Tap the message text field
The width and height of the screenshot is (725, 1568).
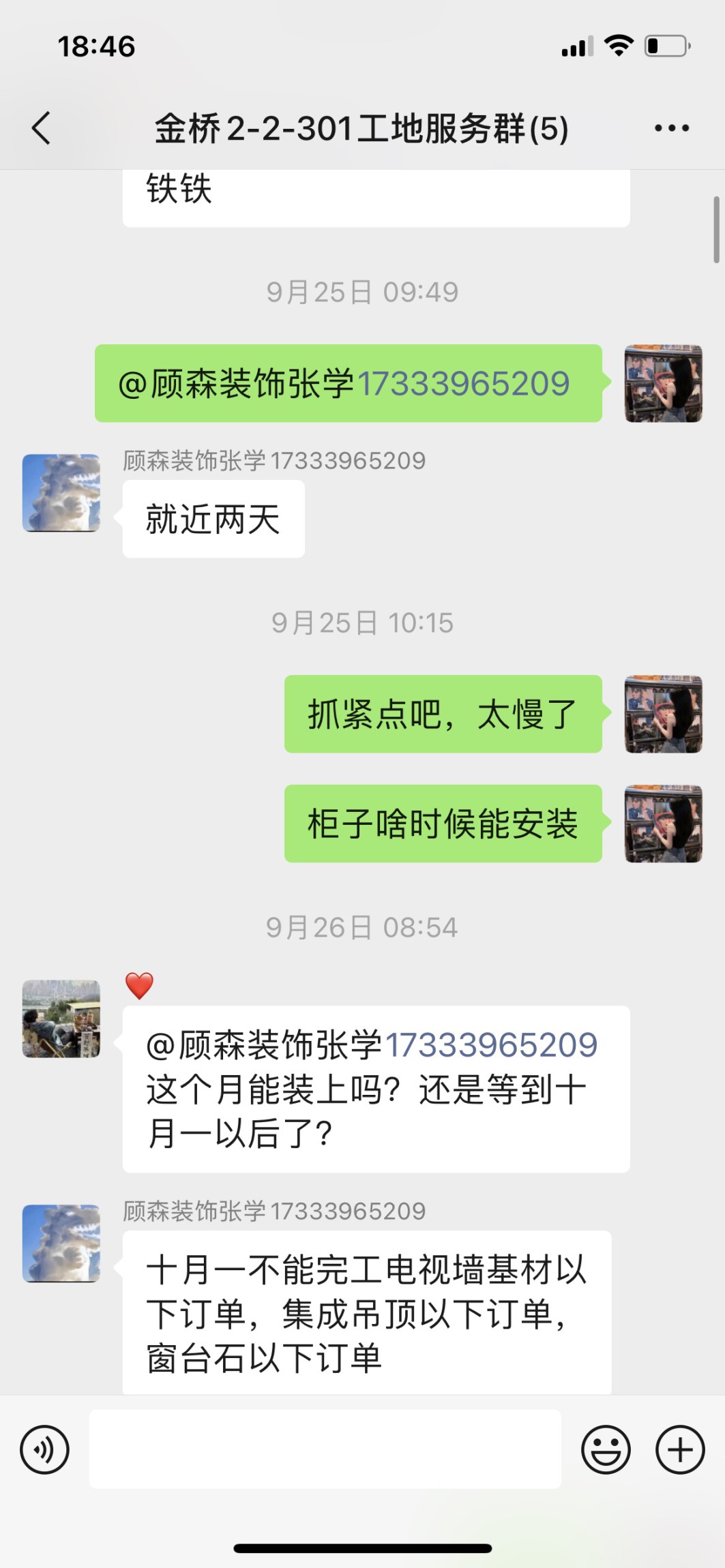pyautogui.click(x=325, y=1449)
